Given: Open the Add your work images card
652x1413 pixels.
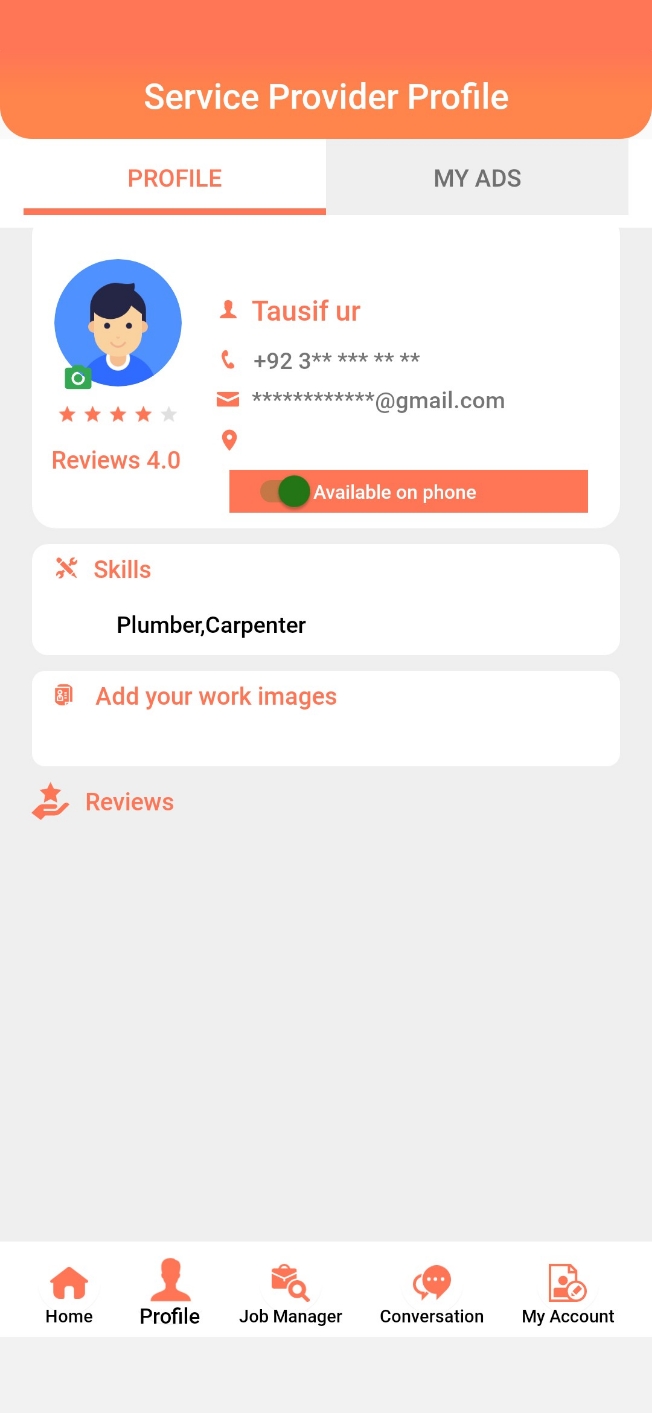Looking at the screenshot, I should [x=325, y=716].
